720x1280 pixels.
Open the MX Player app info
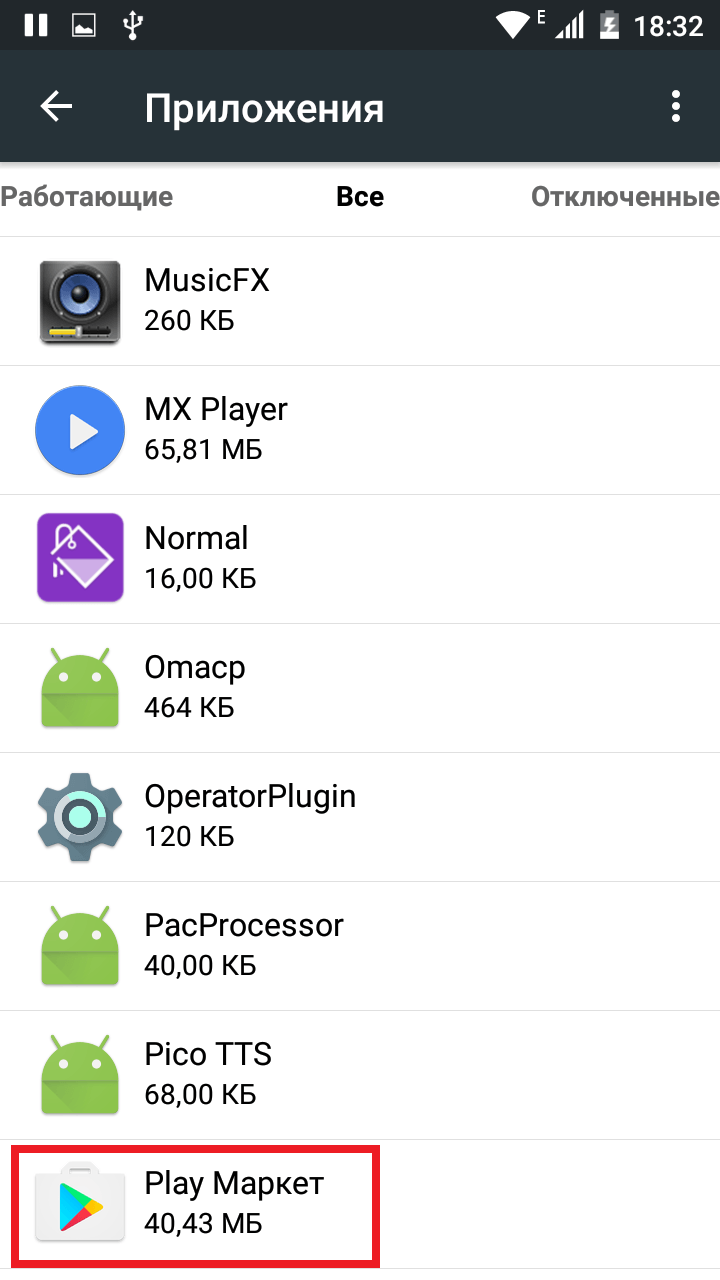pyautogui.click(x=360, y=431)
